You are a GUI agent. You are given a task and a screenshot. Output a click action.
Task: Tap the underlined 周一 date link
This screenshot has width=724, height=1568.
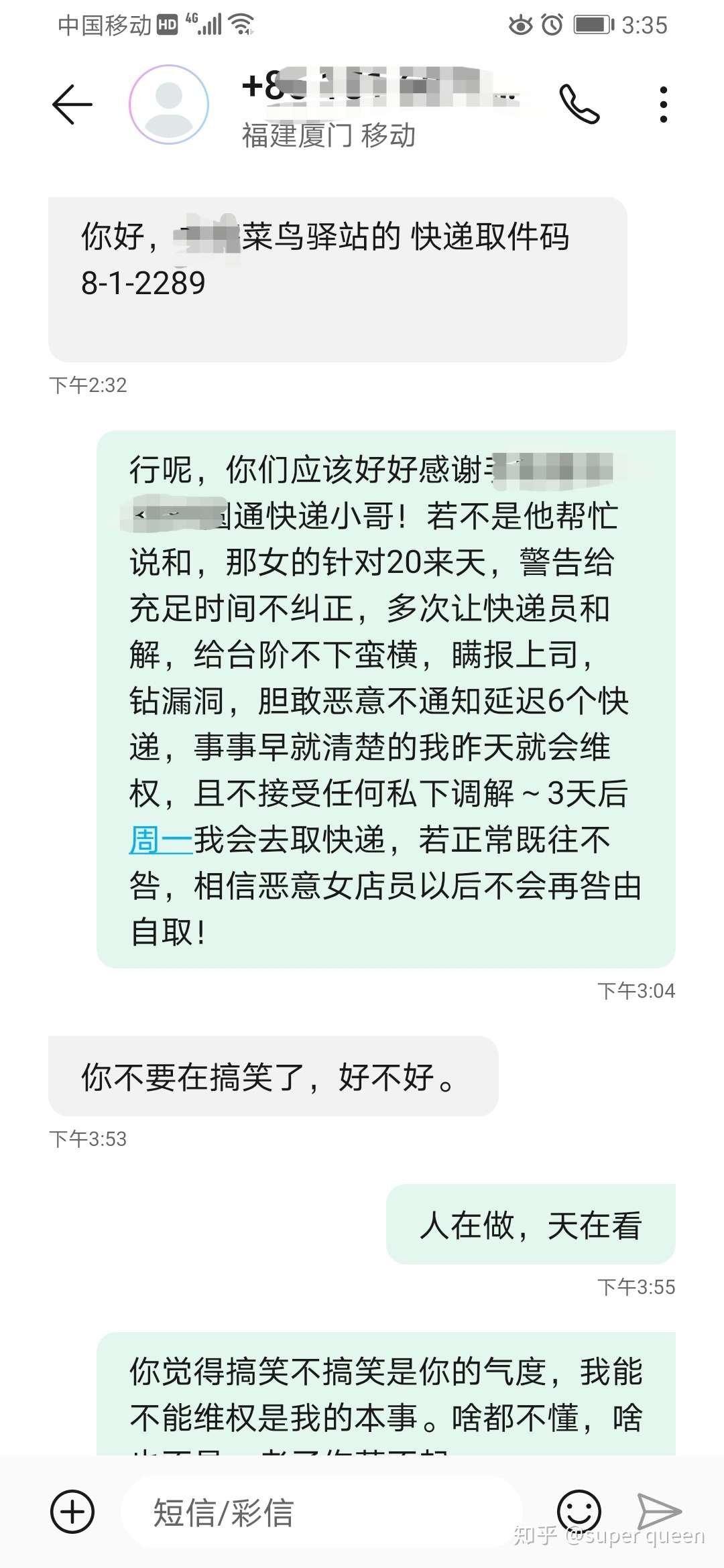tap(161, 840)
